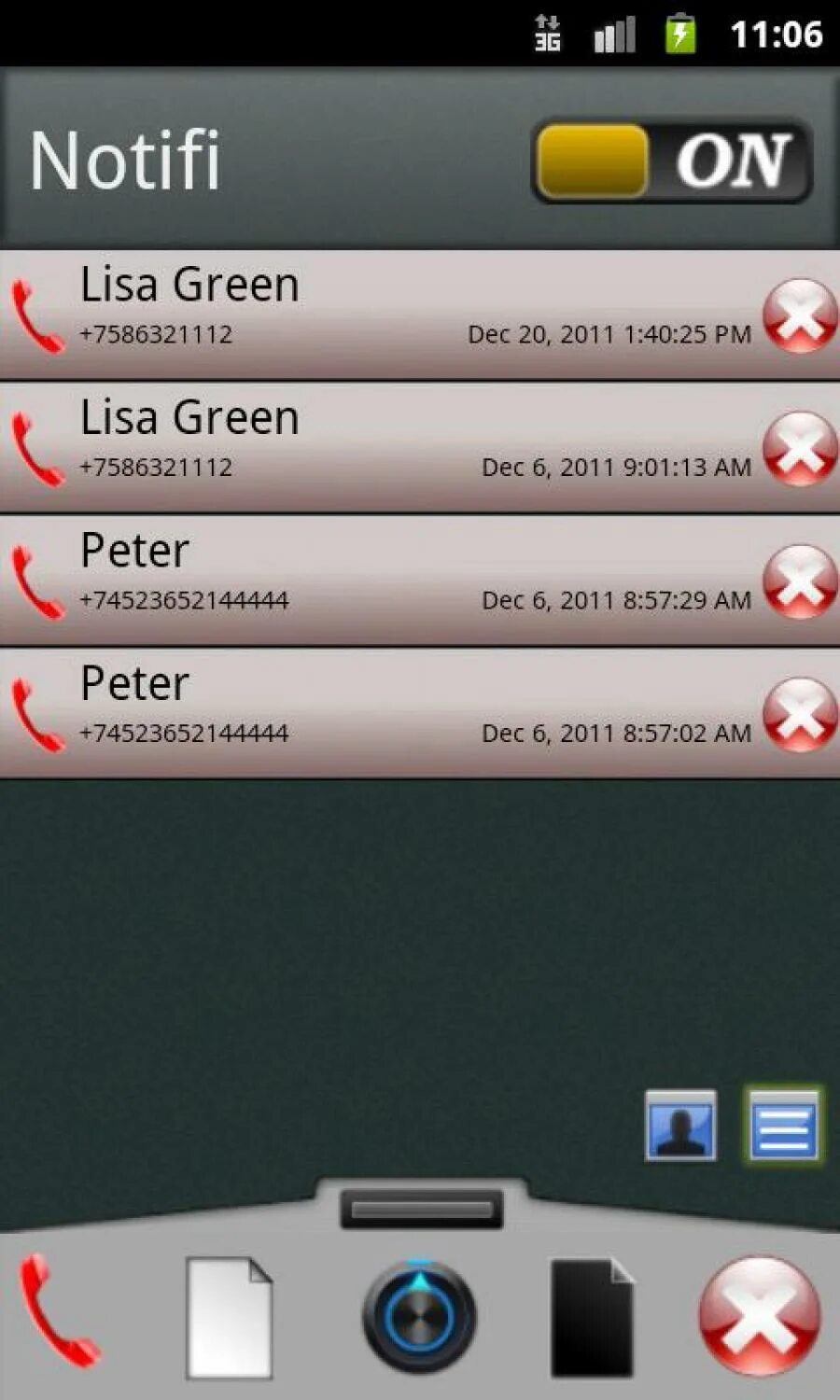Toggle the Notifi ON switch
Screen dimensions: 840x1400
(671, 161)
